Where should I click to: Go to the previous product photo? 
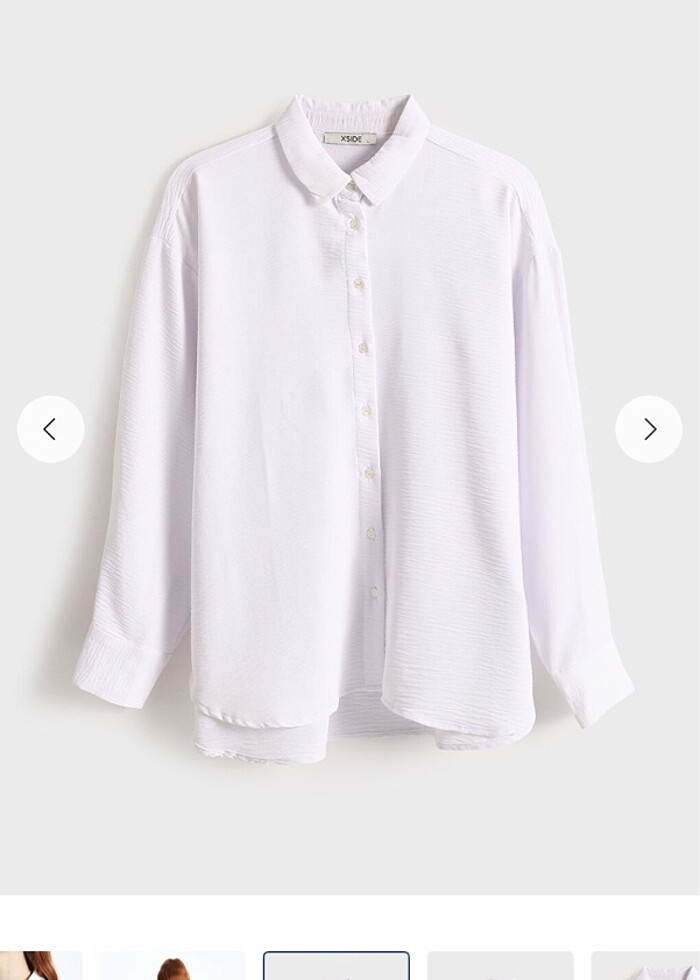[x=50, y=429]
